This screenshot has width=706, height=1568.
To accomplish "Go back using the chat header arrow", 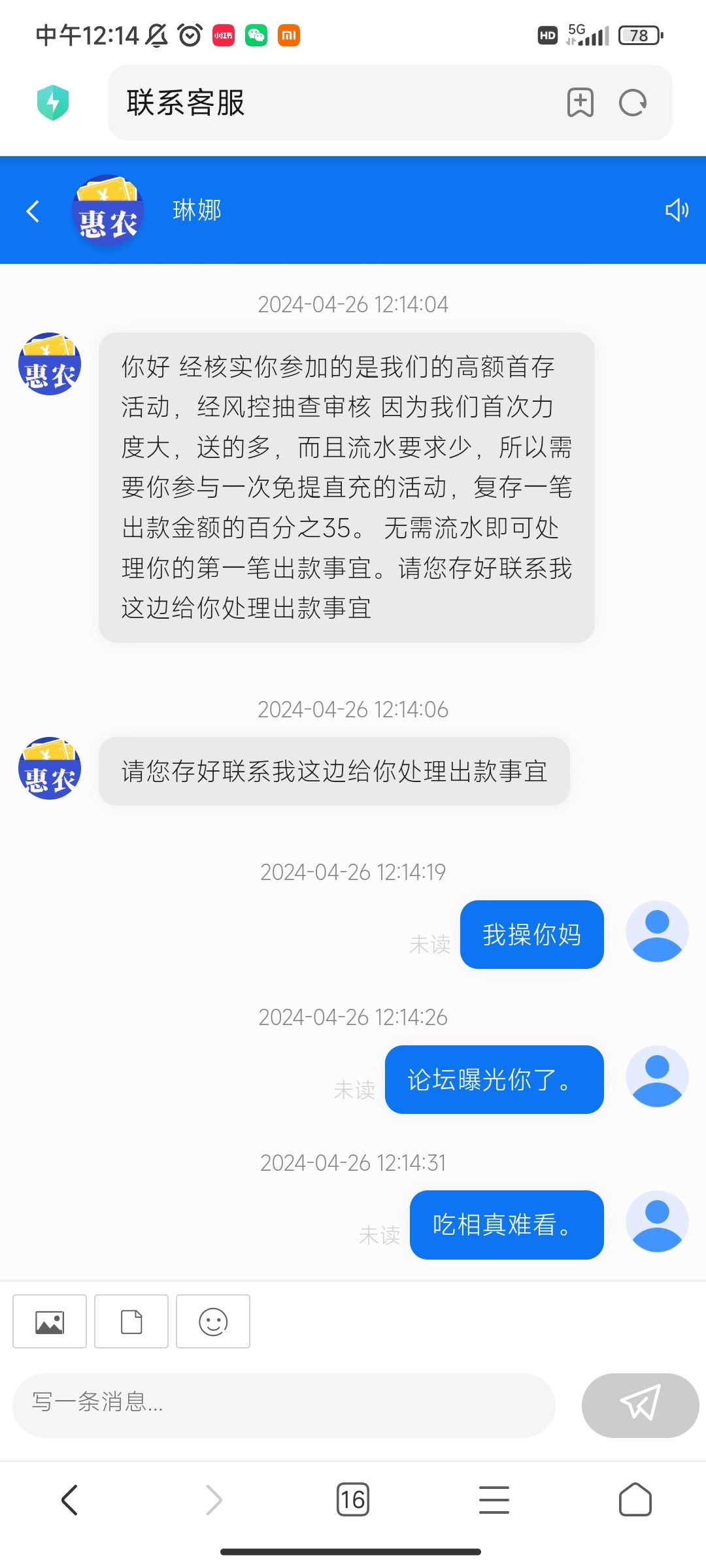I will 32,210.
